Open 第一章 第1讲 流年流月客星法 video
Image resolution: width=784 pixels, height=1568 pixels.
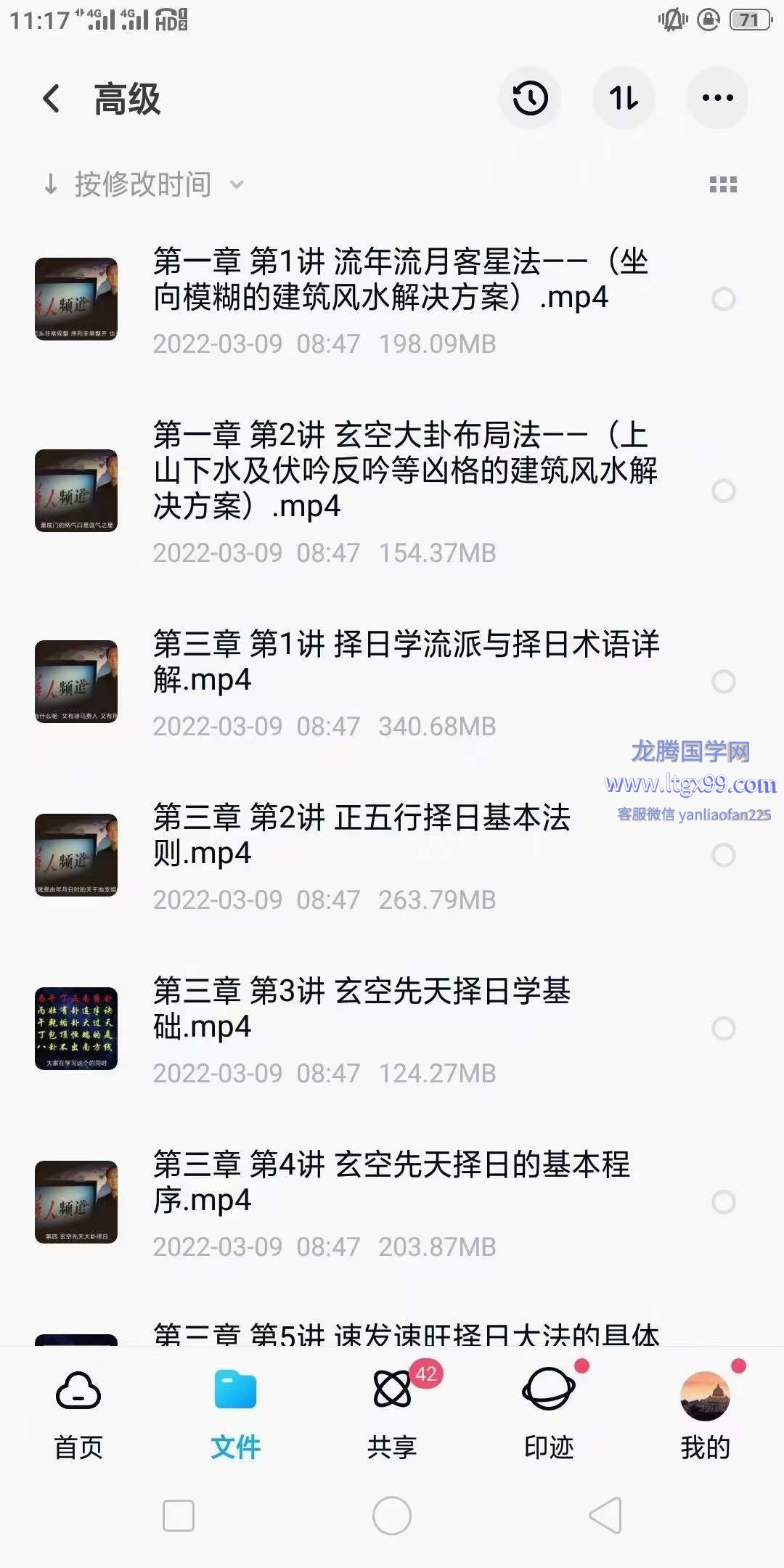(399, 280)
